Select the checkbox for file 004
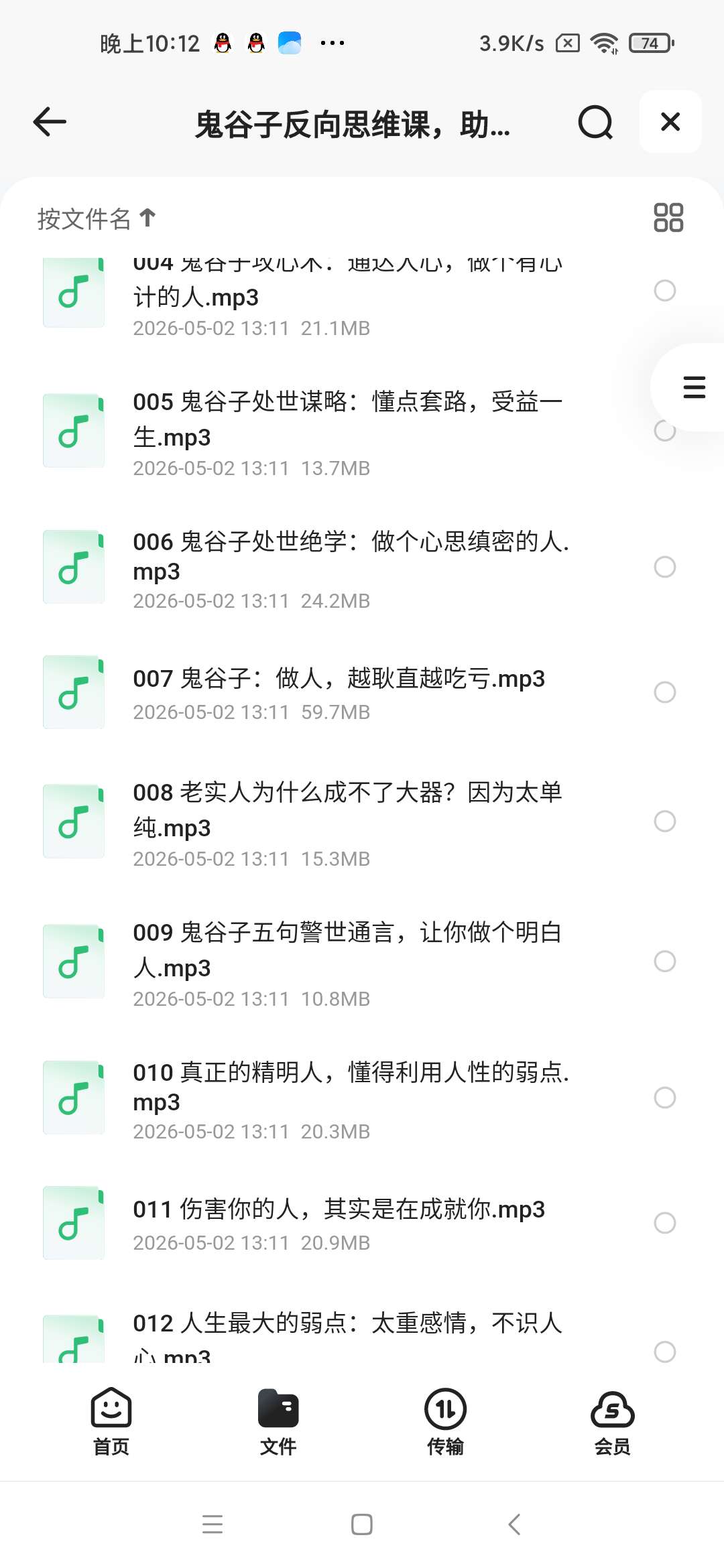Viewport: 724px width, 1568px height. coord(664,290)
